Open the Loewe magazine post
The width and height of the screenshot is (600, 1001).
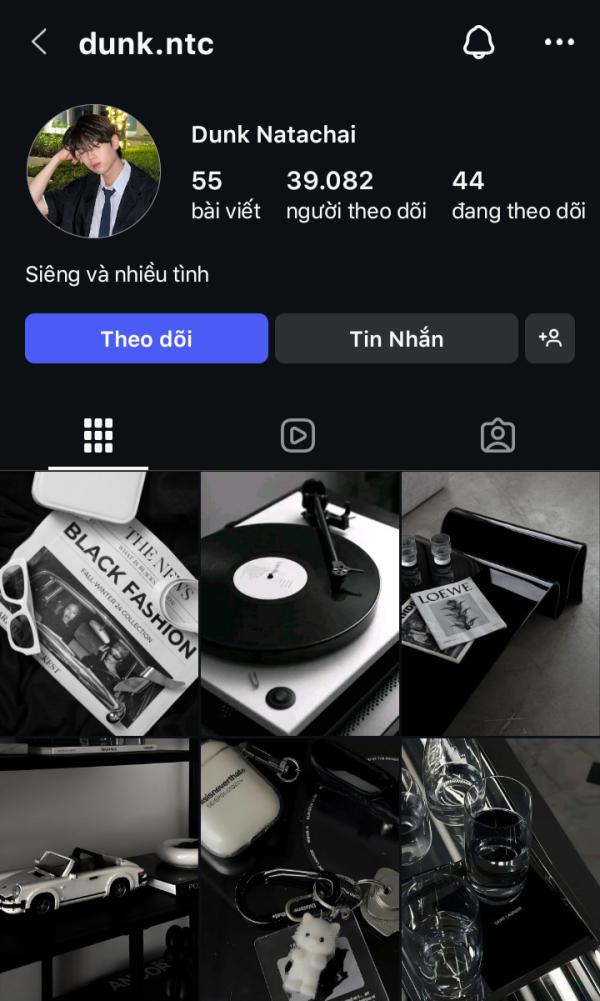500,604
